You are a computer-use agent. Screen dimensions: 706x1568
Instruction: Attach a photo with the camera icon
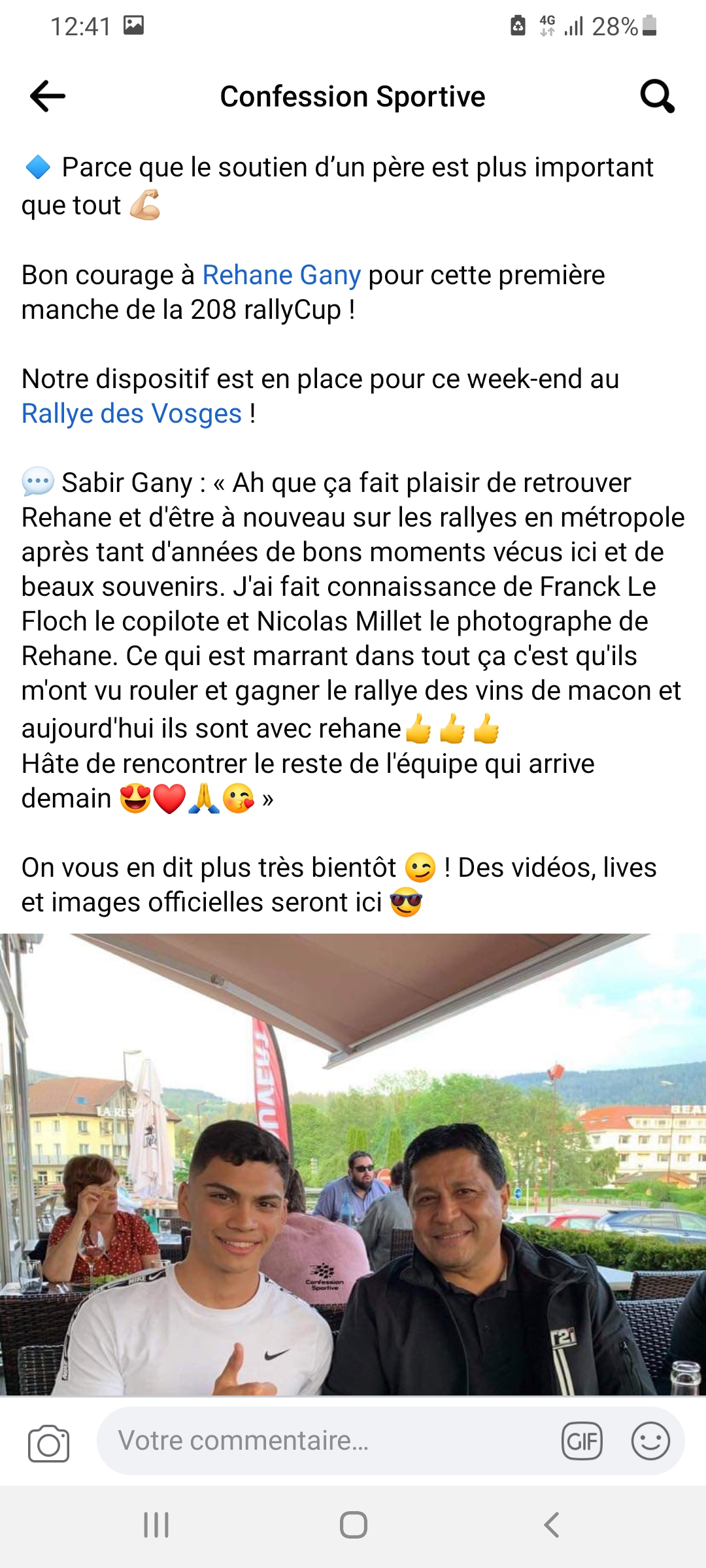click(x=48, y=1443)
